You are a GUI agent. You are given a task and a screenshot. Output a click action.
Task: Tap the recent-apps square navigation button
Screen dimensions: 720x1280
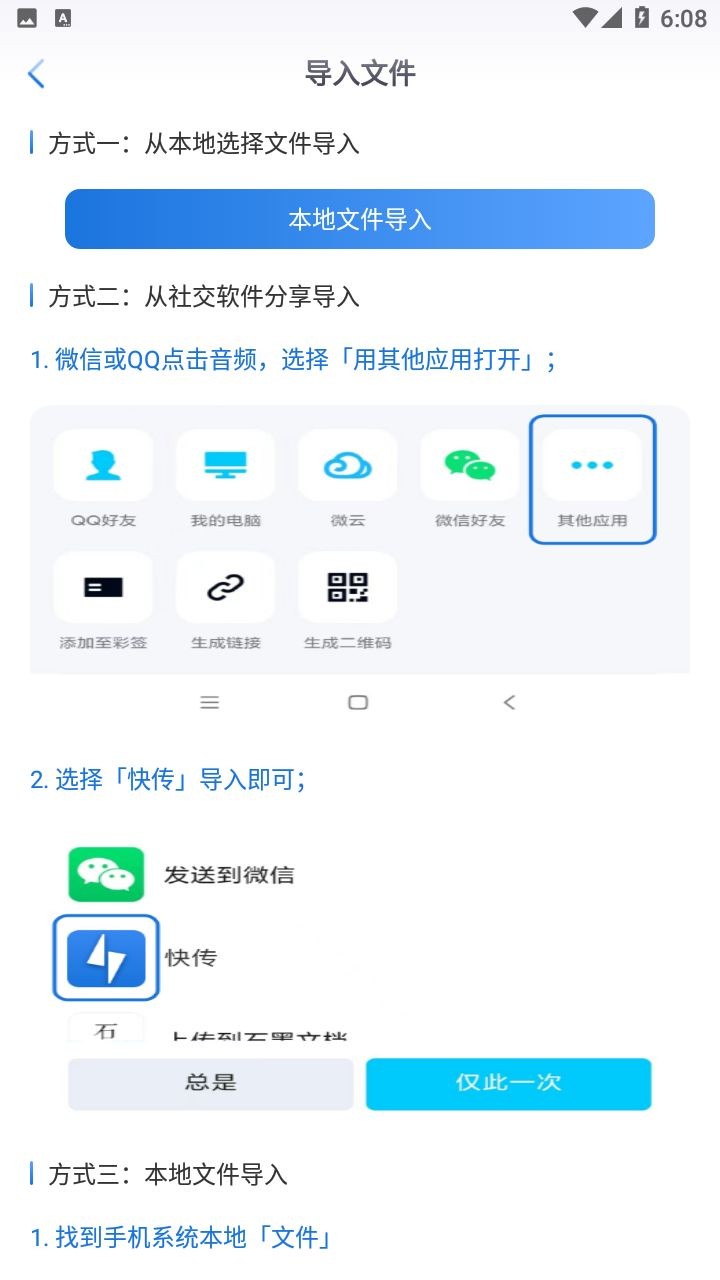pyautogui.click(x=357, y=702)
